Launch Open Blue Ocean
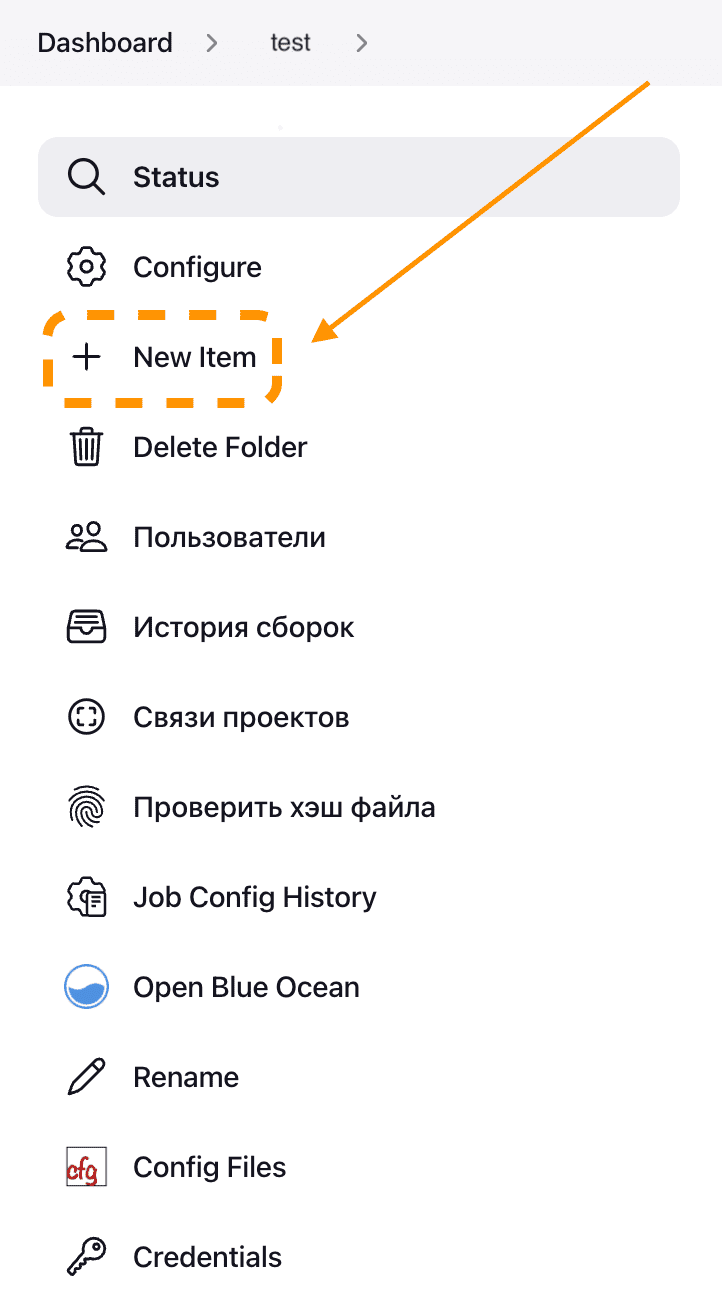The image size is (722, 1312). point(246,987)
